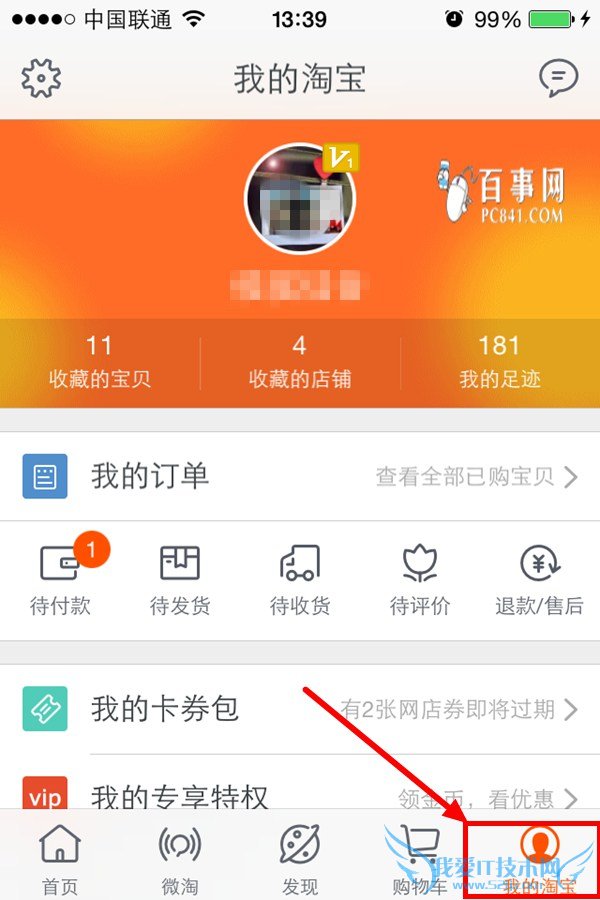
Task: Open 待收货 orders awaiting receipt
Action: pyautogui.click(x=300, y=580)
